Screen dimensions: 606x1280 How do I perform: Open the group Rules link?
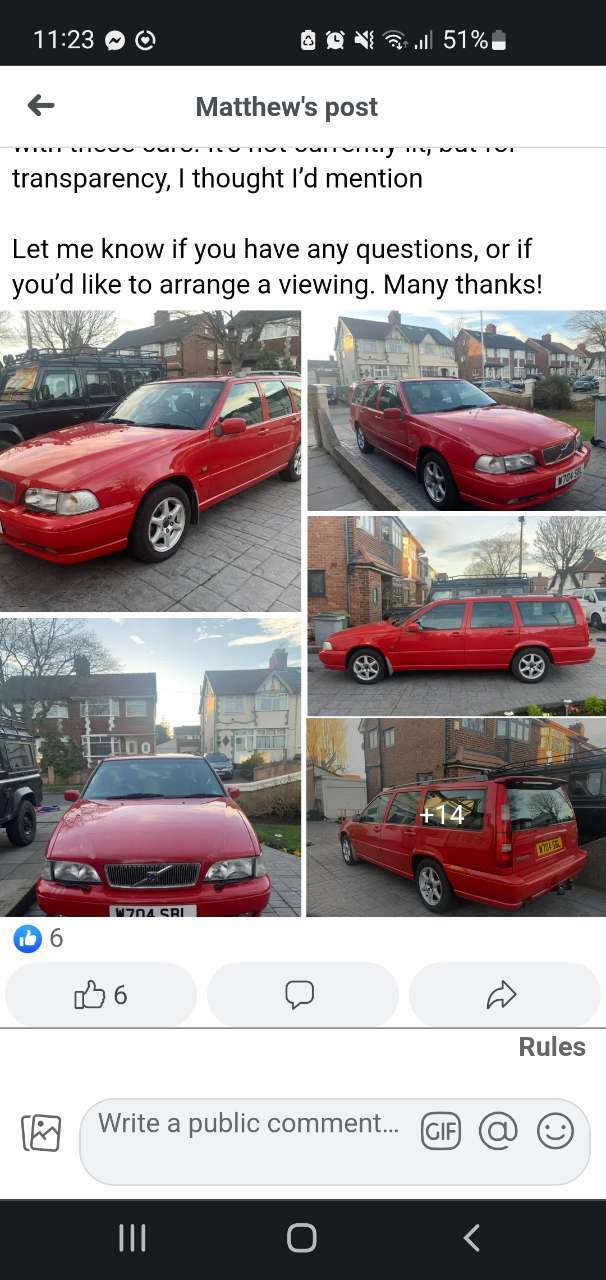tap(552, 1046)
